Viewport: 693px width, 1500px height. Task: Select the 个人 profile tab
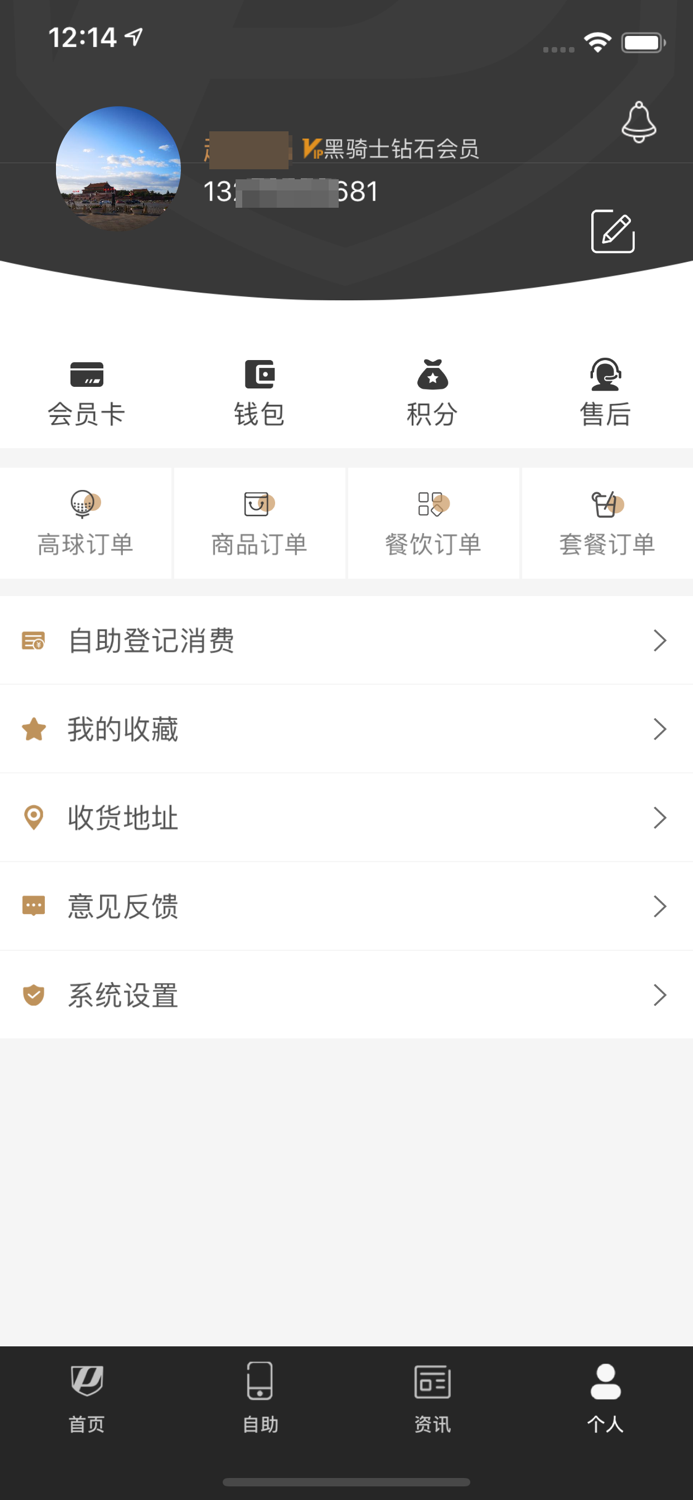606,1397
